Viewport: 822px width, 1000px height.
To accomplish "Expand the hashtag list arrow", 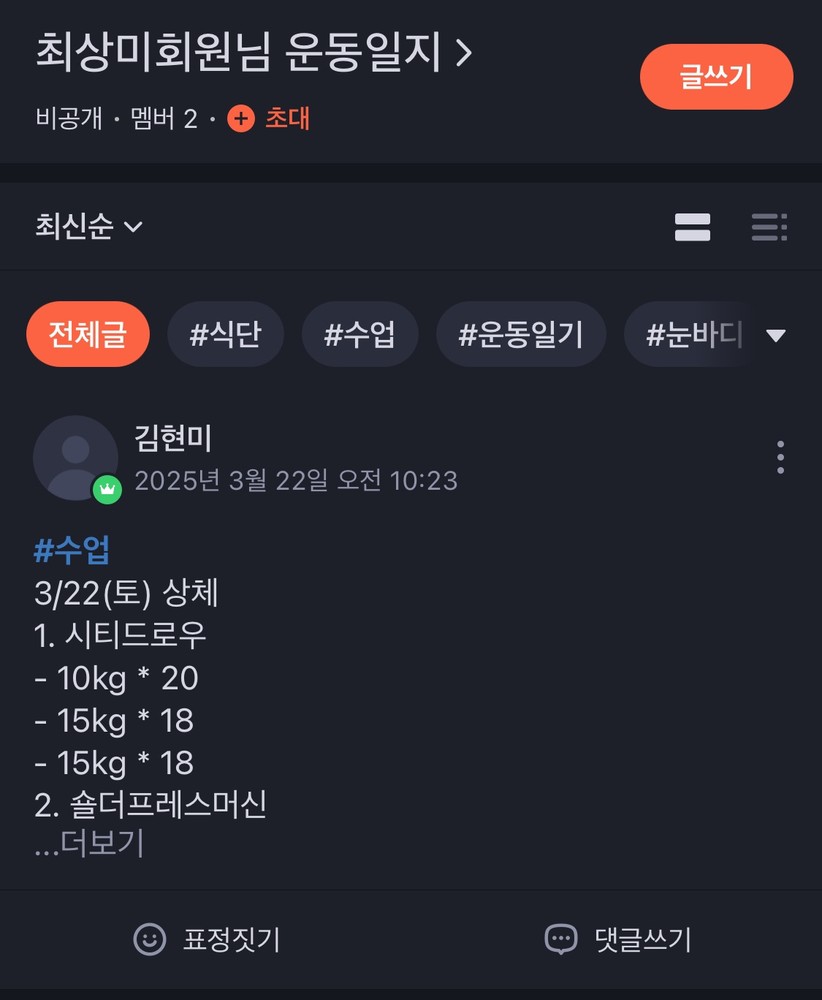I will [x=776, y=336].
